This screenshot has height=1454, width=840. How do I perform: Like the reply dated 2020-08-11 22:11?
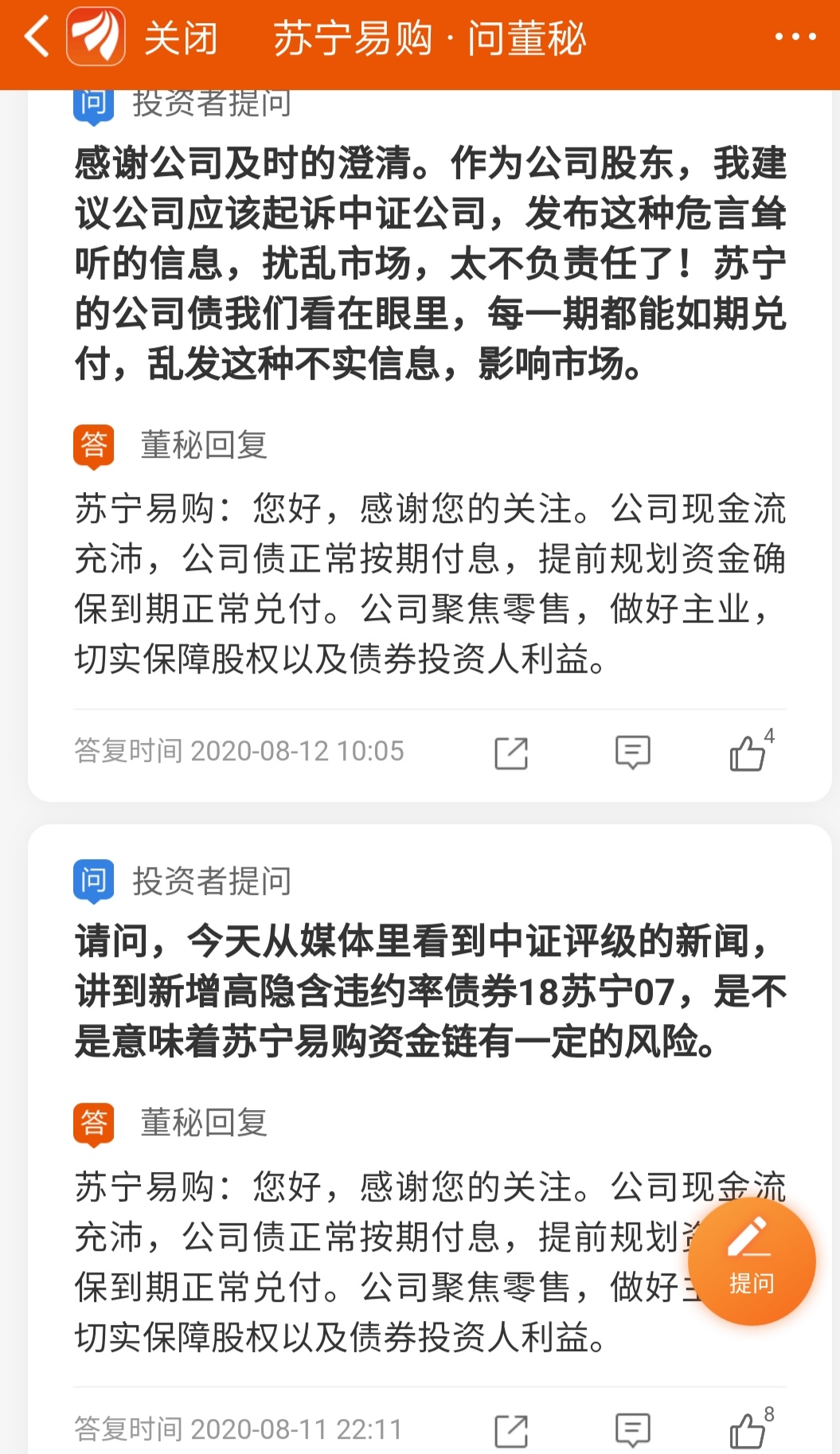[x=748, y=1431]
